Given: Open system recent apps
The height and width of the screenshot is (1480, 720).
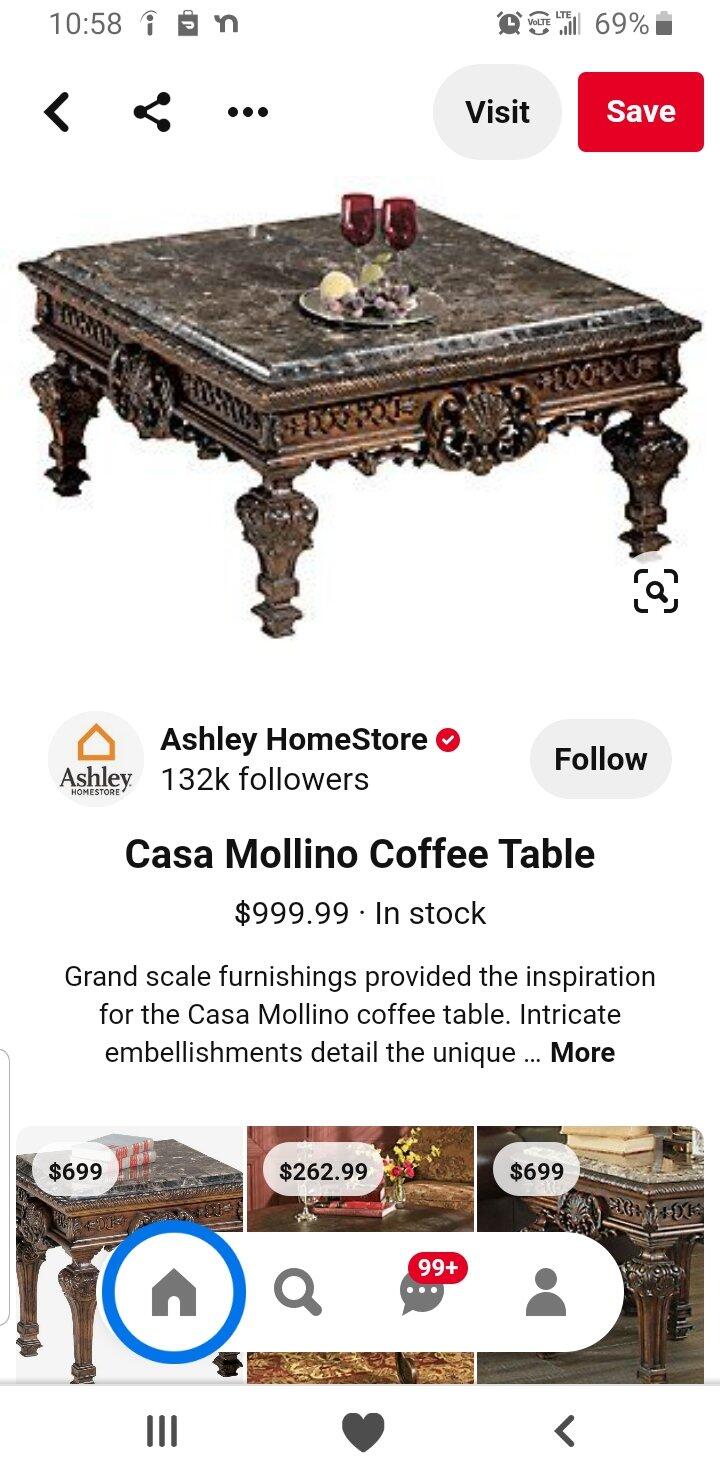Looking at the screenshot, I should coord(162,1432).
